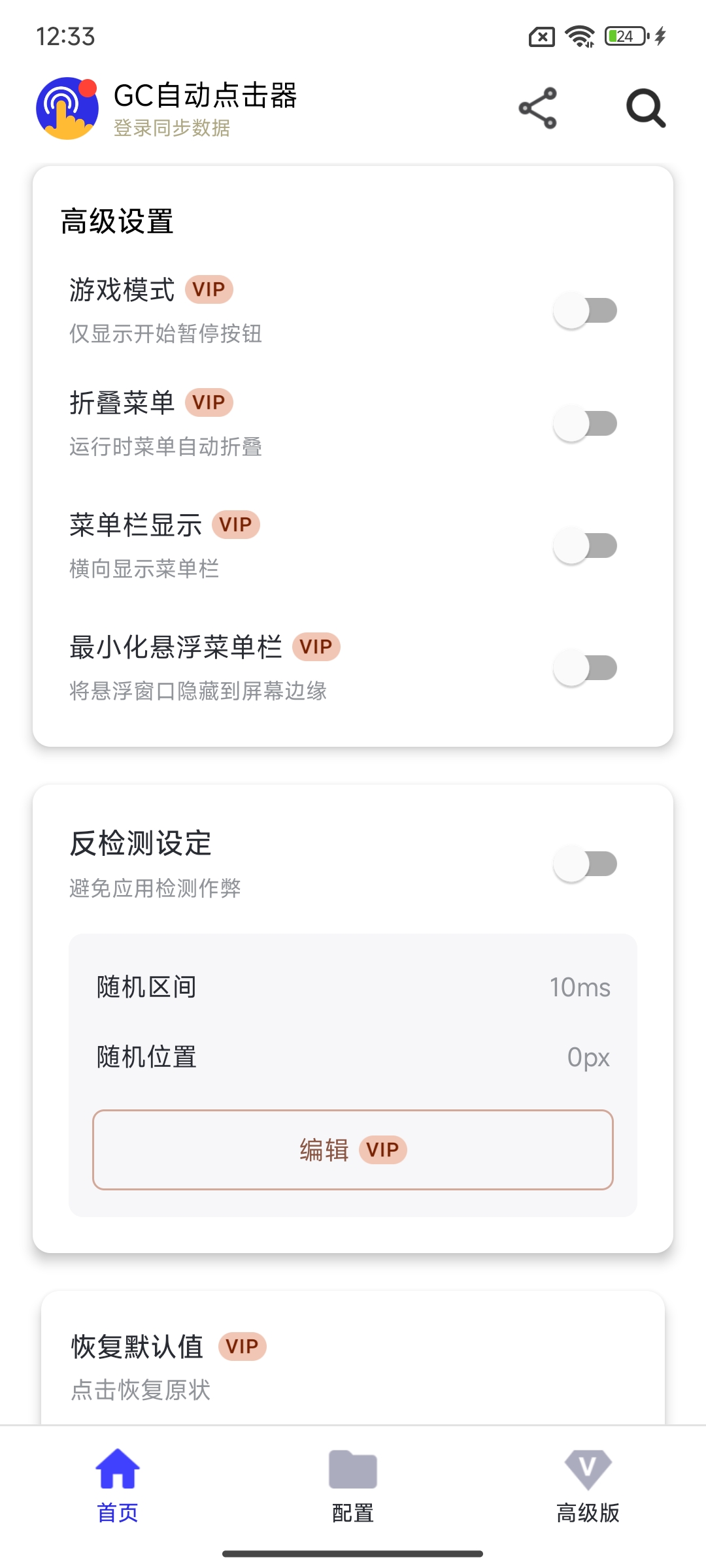Turn on 折叠菜单 toggle

click(585, 424)
